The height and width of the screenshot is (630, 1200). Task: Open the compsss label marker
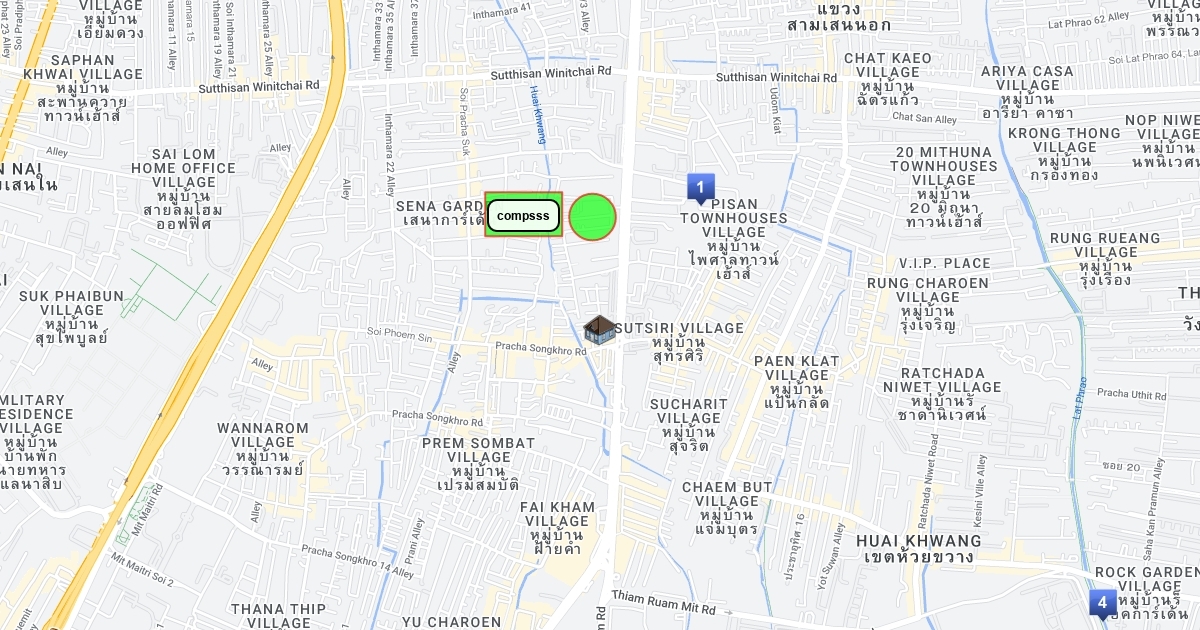pos(523,215)
